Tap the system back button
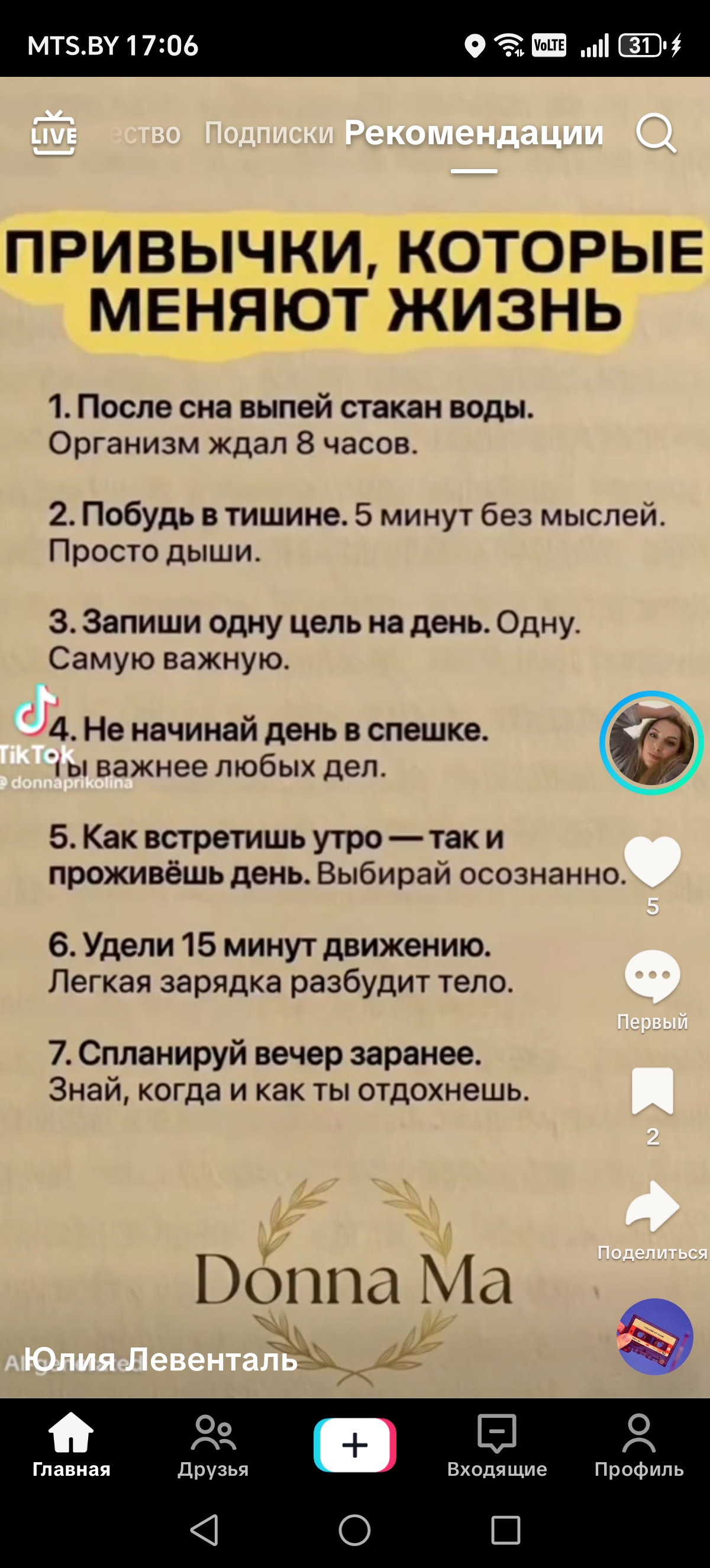710x1568 pixels. click(205, 1530)
